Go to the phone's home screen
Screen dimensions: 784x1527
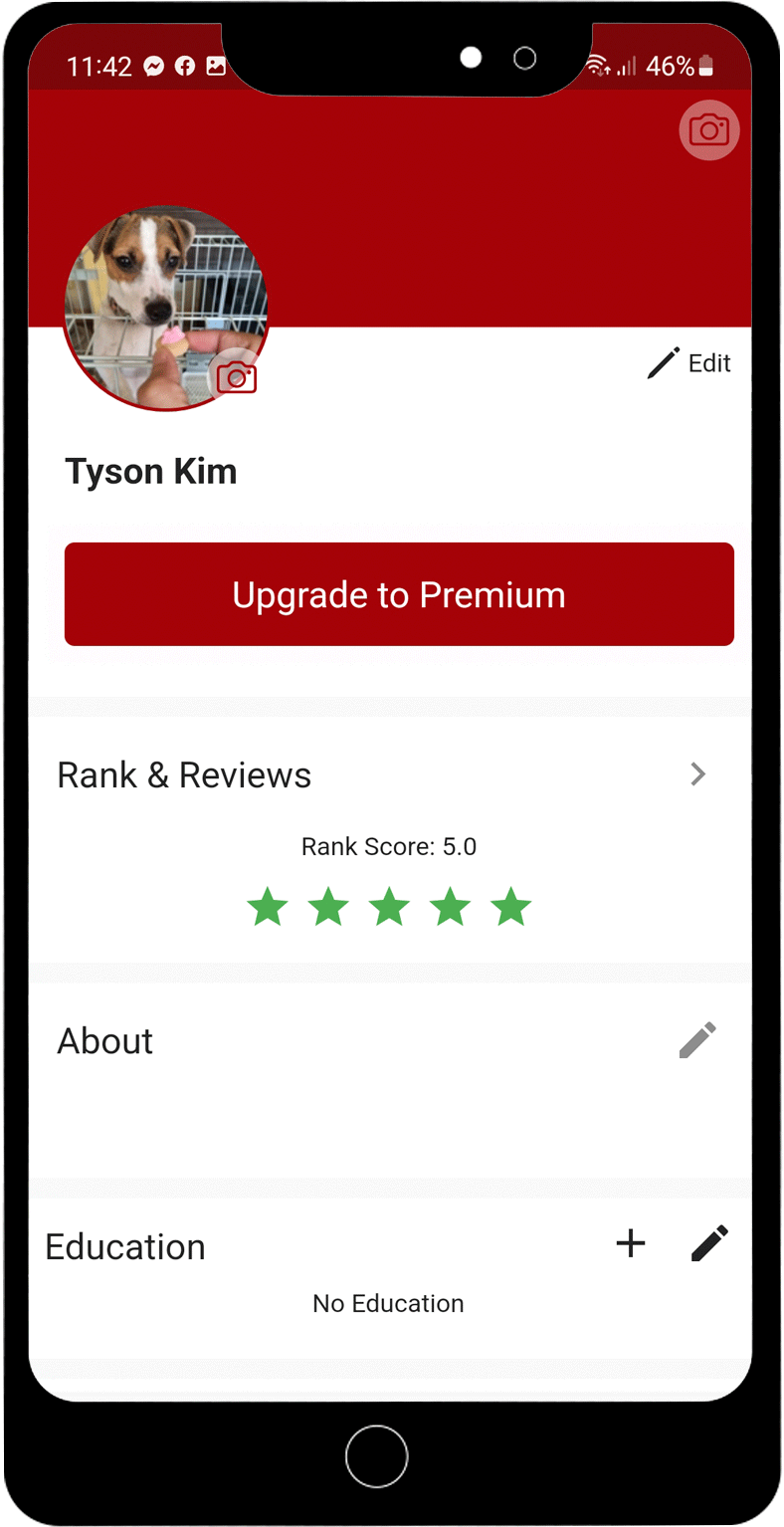[x=376, y=1456]
